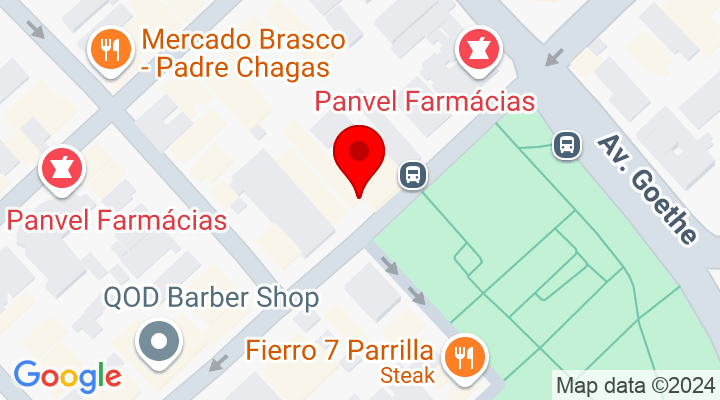The height and width of the screenshot is (400, 720).
Task: Select the Panvel Farmácias marker nearest QOD Barber Shop
Action: pyautogui.click(x=60, y=169)
